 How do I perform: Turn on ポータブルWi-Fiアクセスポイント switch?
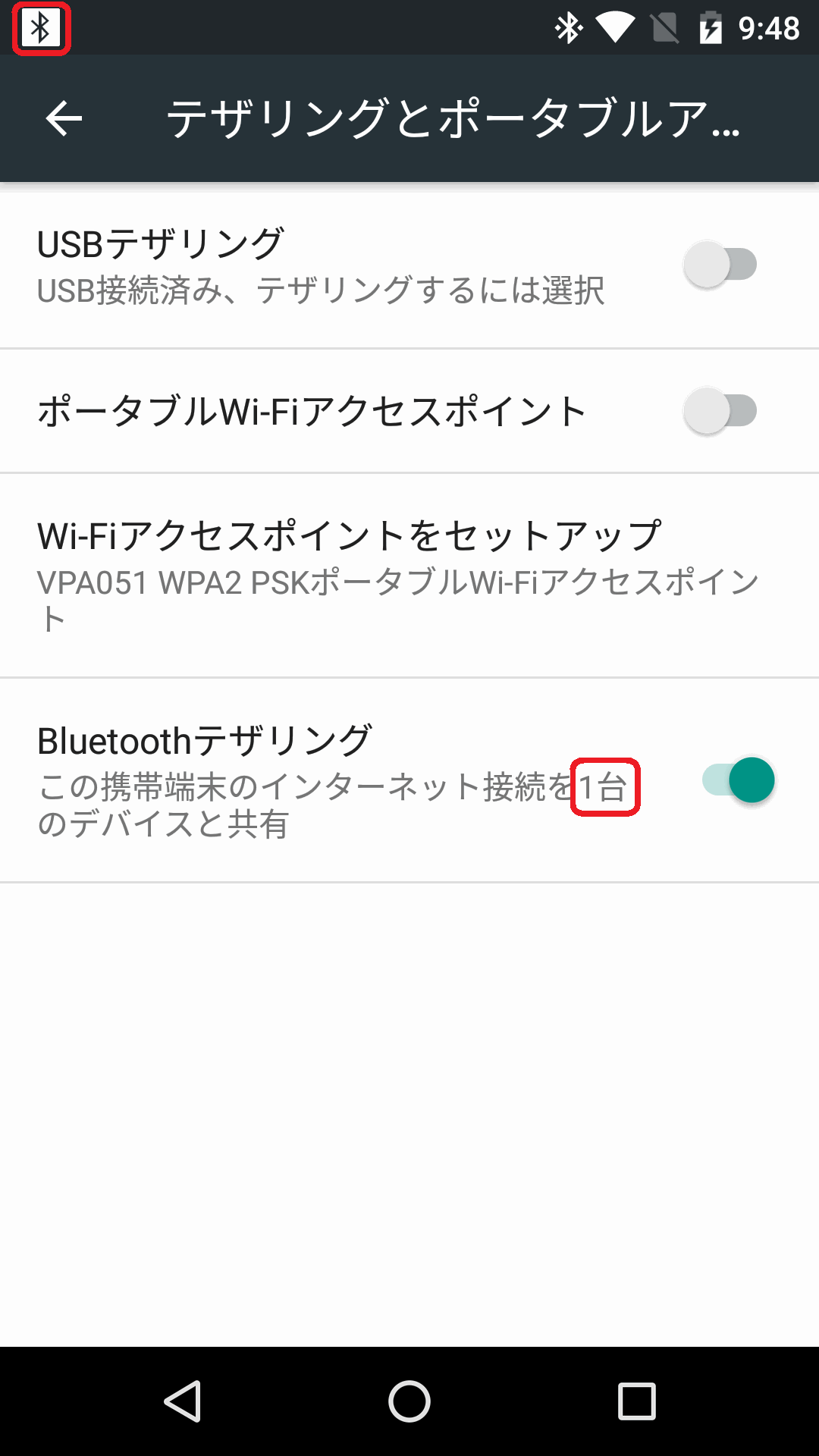(720, 411)
